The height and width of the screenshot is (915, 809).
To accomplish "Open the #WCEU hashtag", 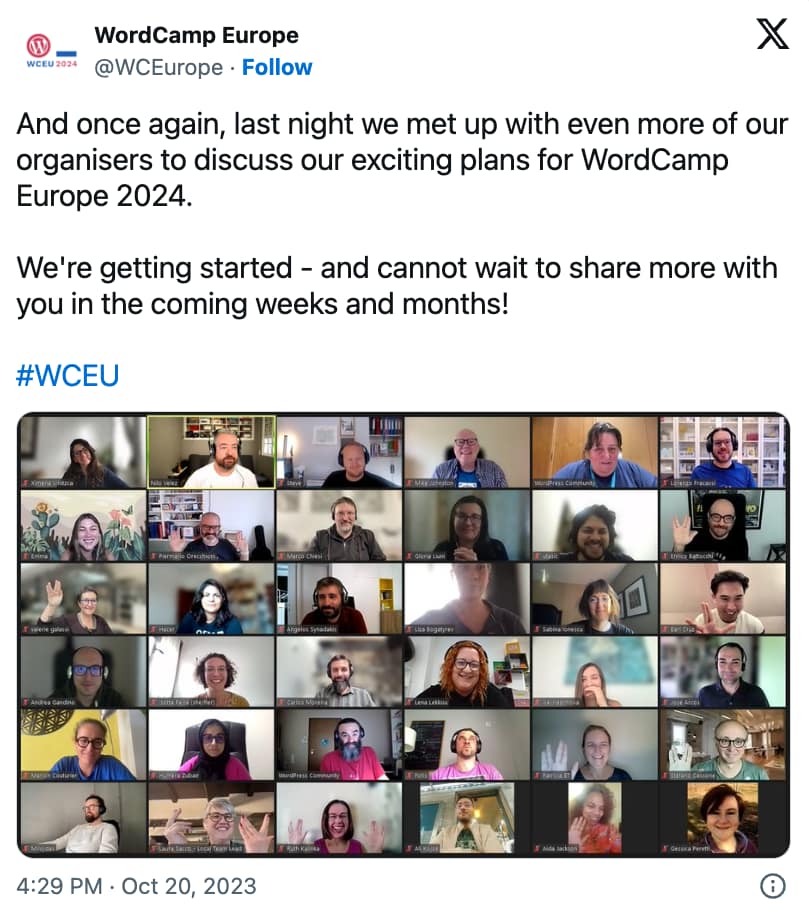I will click(x=67, y=376).
